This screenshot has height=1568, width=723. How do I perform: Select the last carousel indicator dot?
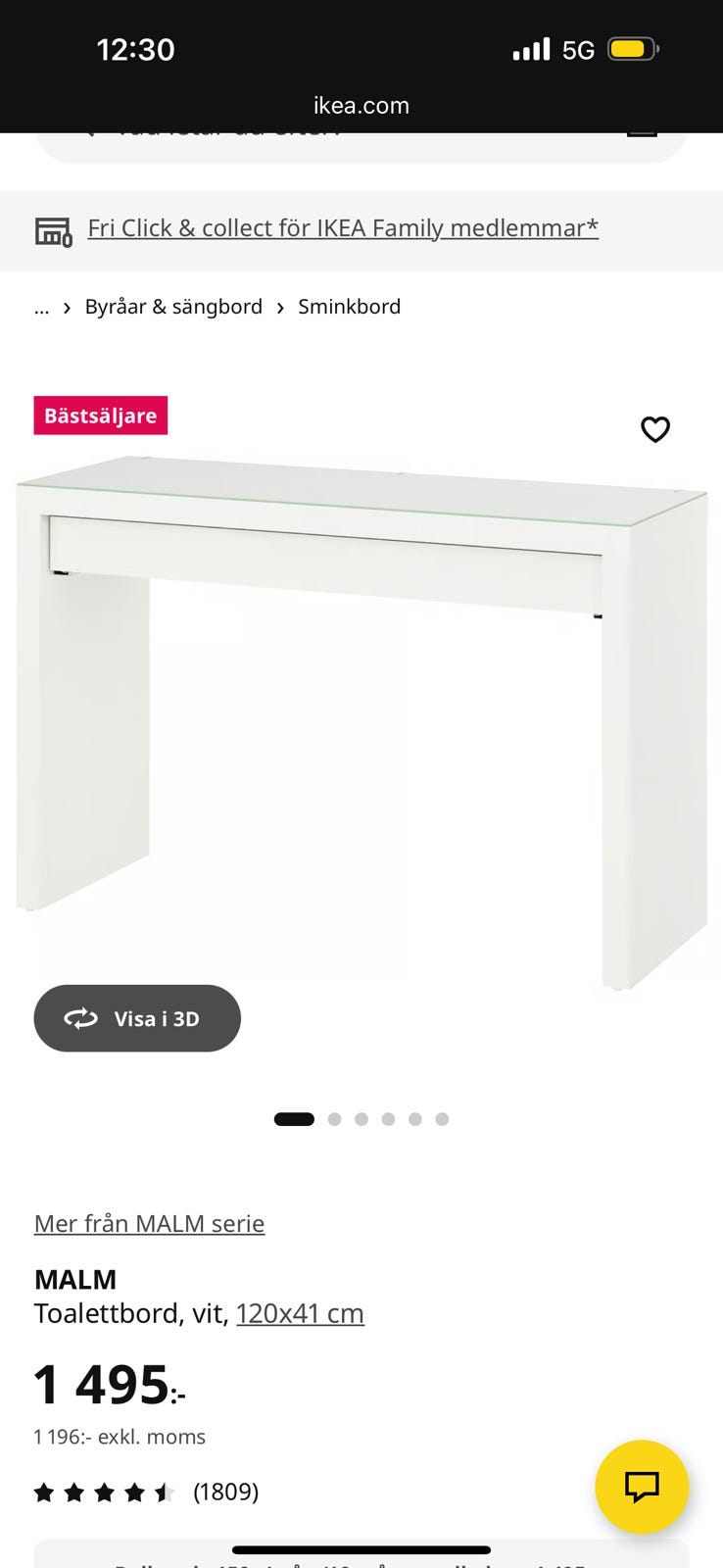443,1118
